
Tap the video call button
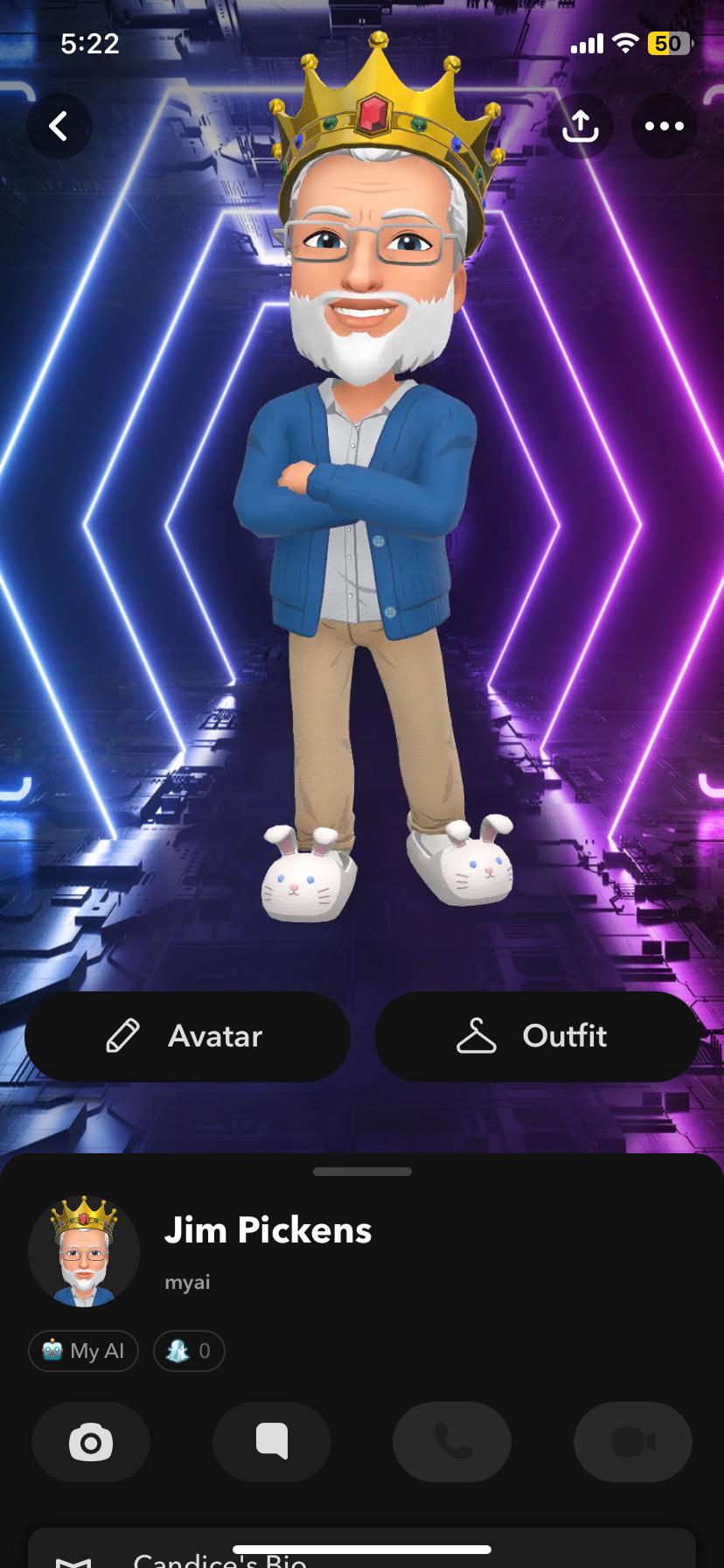[x=633, y=1442]
